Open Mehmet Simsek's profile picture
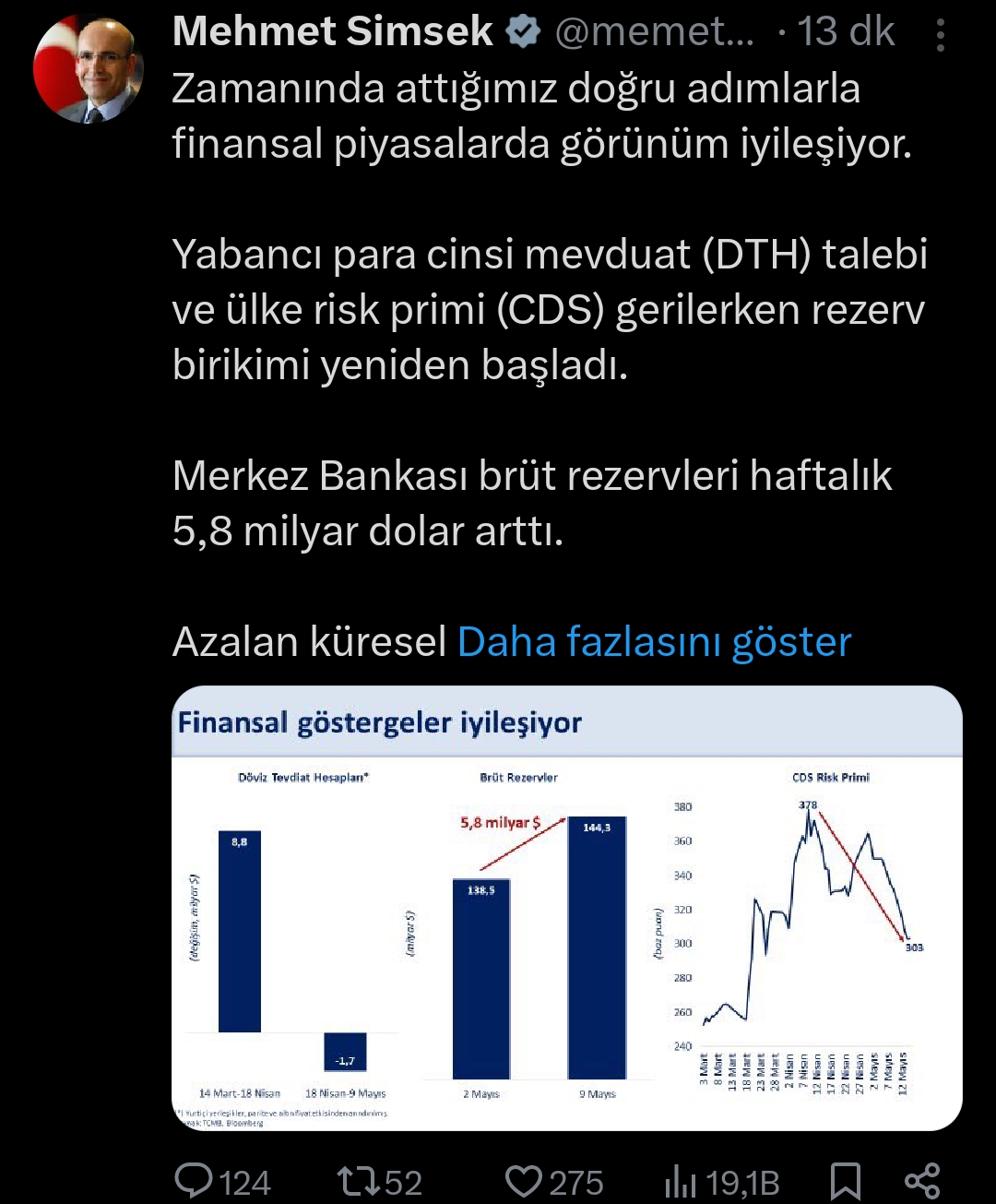996x1204 pixels. tap(89, 69)
